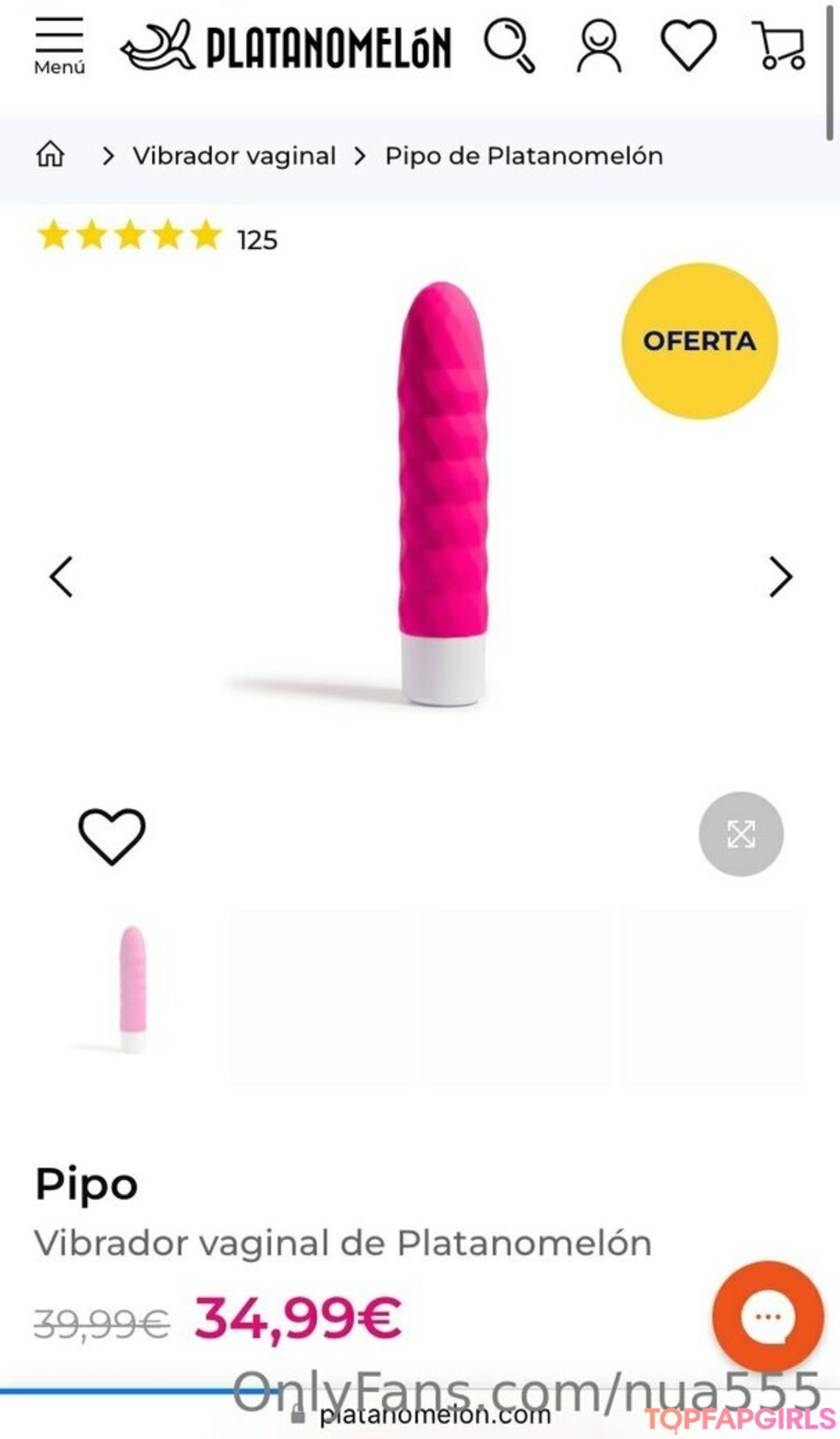Add Pipo to favorites with heart

[112, 836]
